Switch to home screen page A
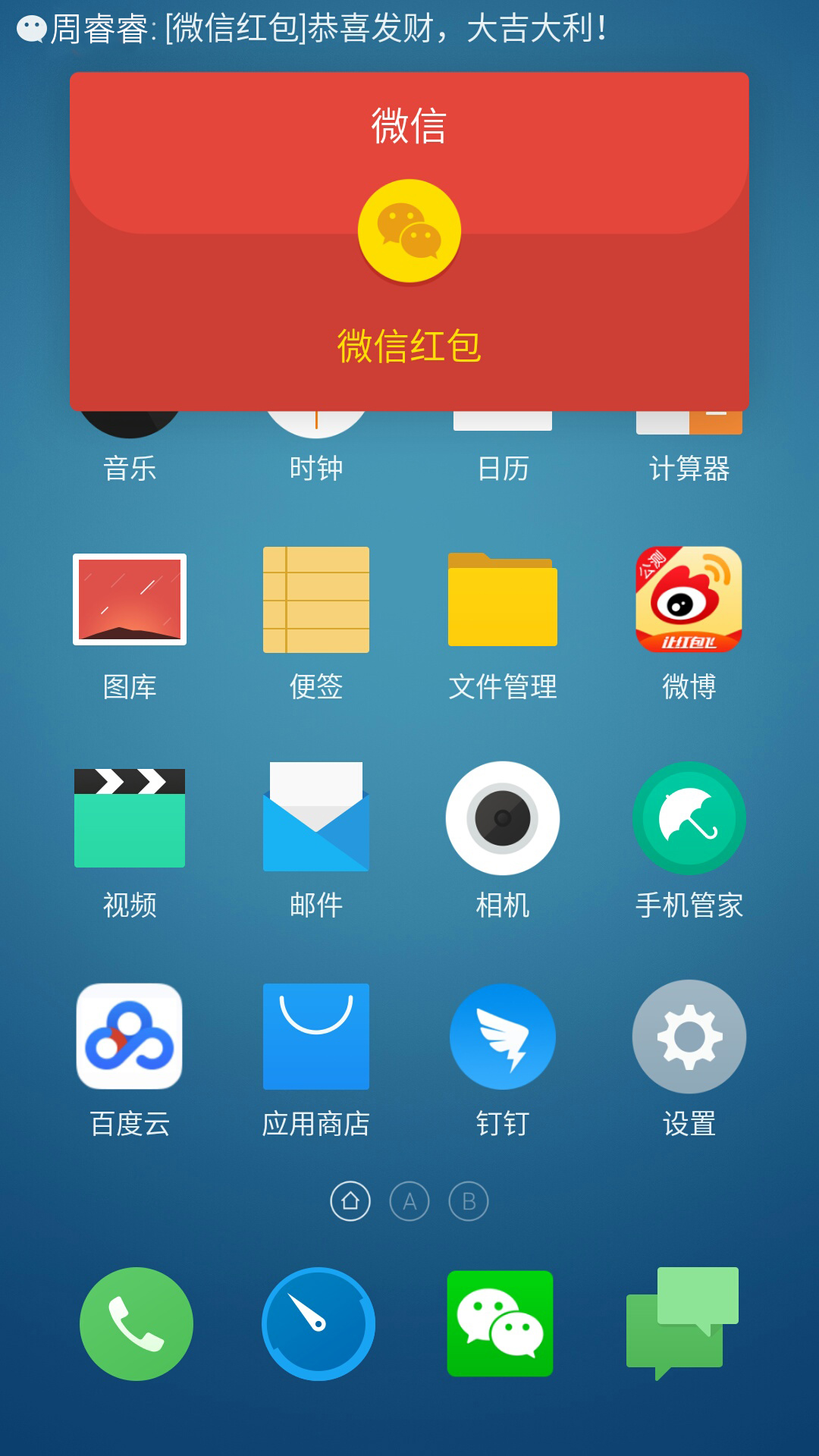Image resolution: width=819 pixels, height=1456 pixels. pos(409,1201)
